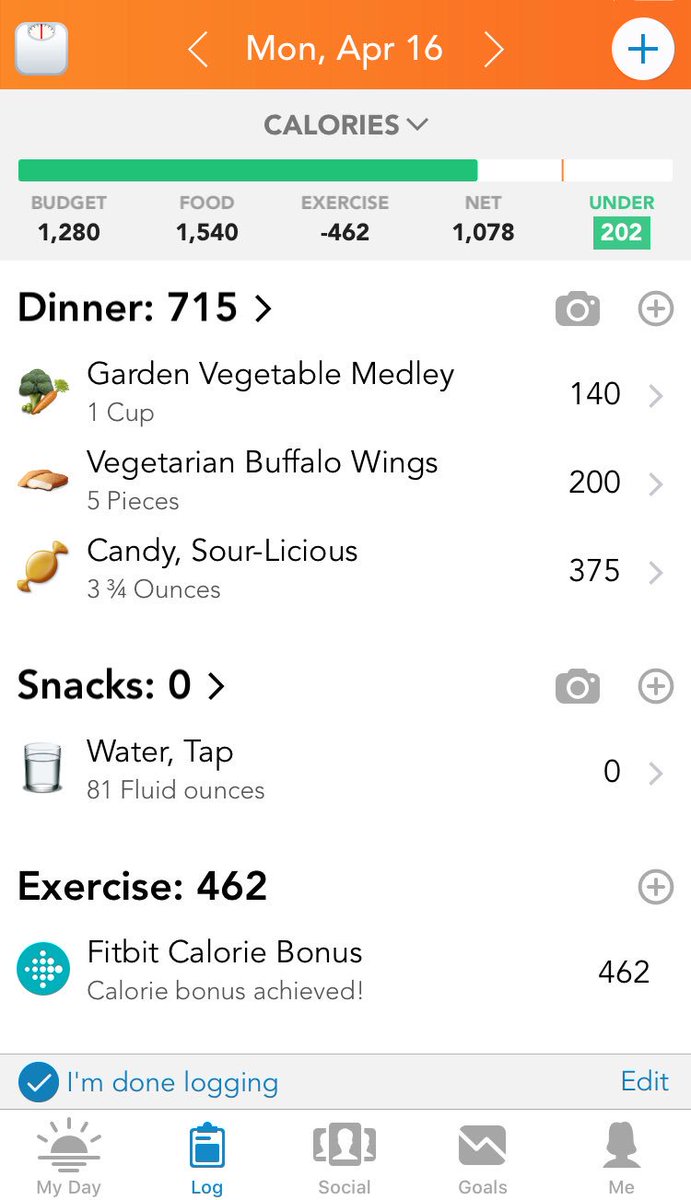Take a photo for Snacks
The height and width of the screenshot is (1200, 691).
point(578,686)
